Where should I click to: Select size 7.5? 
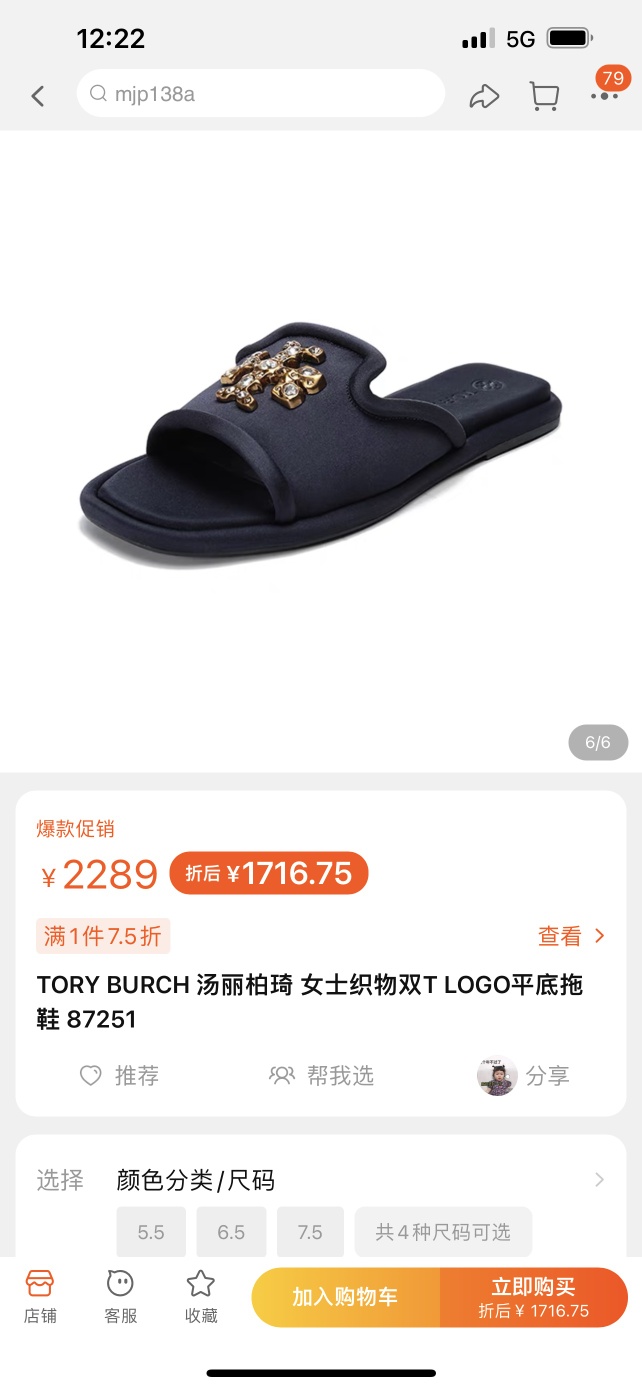click(x=310, y=1232)
